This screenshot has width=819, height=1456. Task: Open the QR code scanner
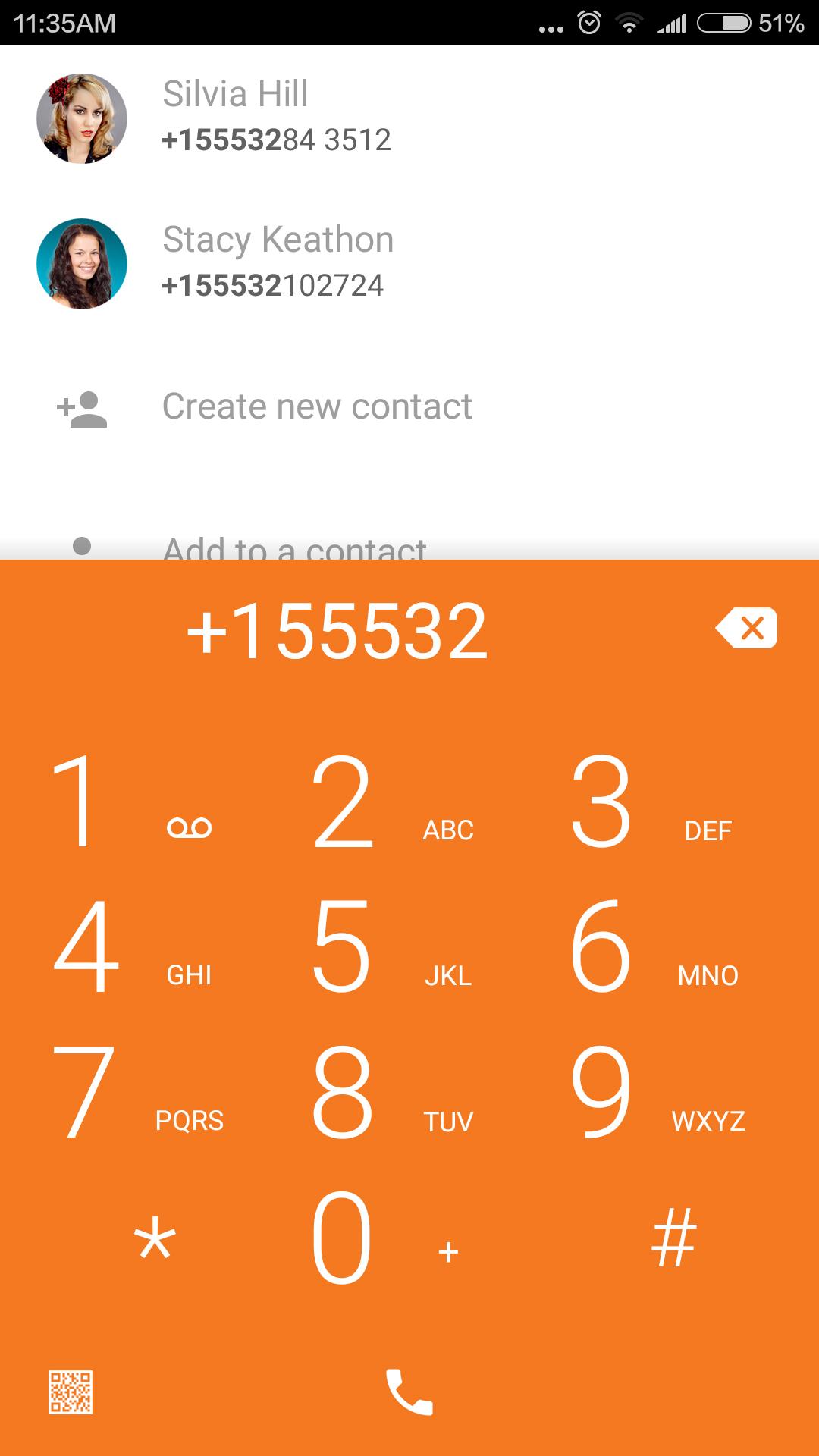[71, 1392]
